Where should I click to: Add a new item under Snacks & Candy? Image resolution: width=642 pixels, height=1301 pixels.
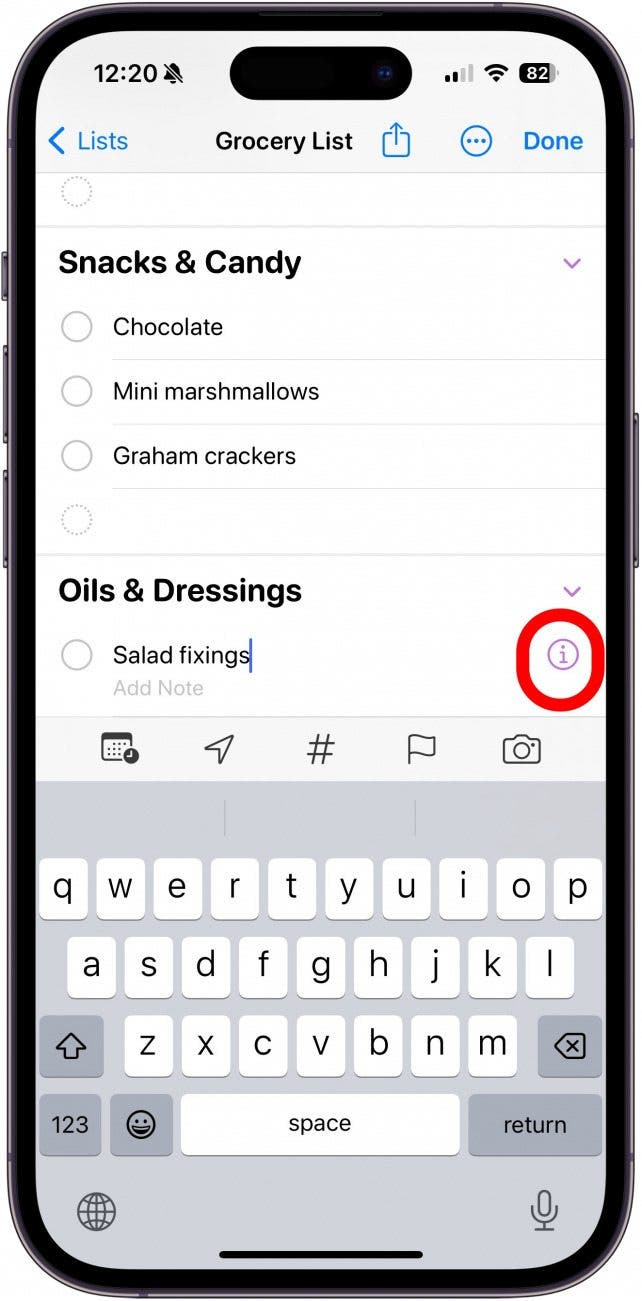[x=77, y=520]
